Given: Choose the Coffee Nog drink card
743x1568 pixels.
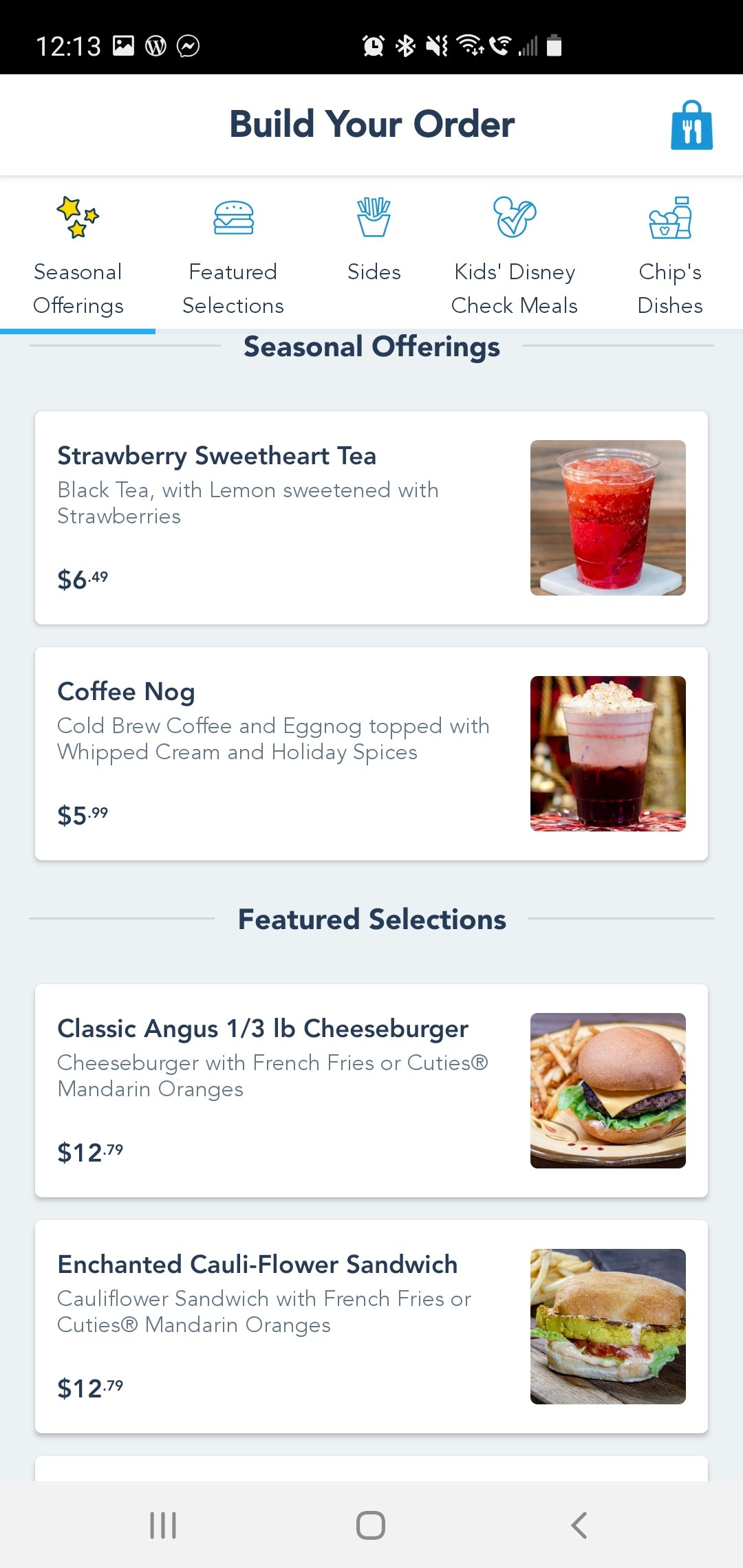Looking at the screenshot, I should point(371,754).
